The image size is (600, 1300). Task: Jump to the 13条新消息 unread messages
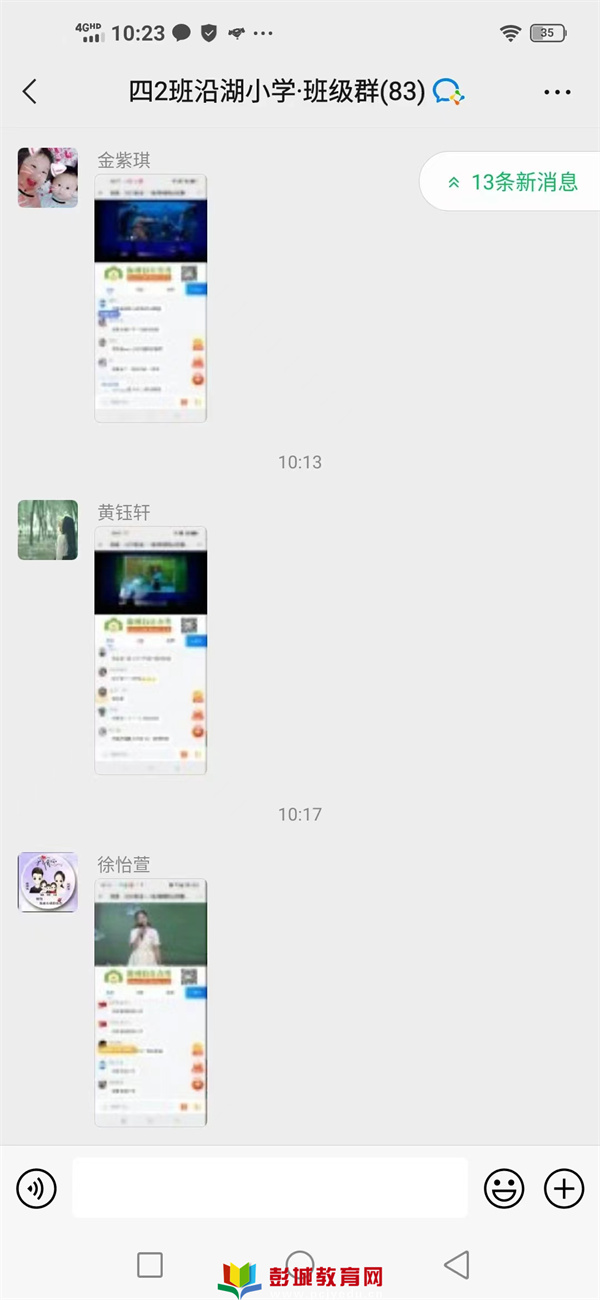tap(511, 182)
